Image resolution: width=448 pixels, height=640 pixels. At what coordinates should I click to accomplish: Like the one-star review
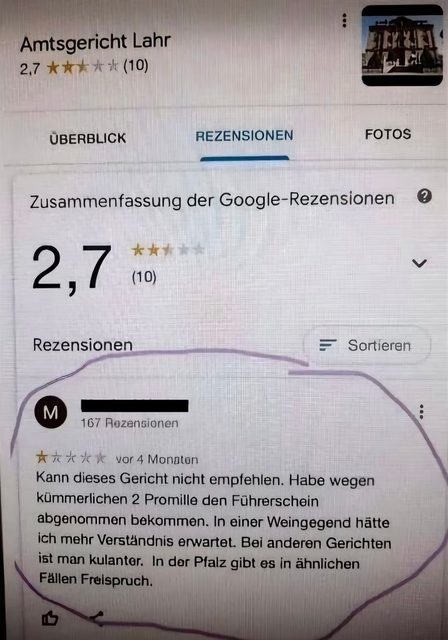coord(50,618)
